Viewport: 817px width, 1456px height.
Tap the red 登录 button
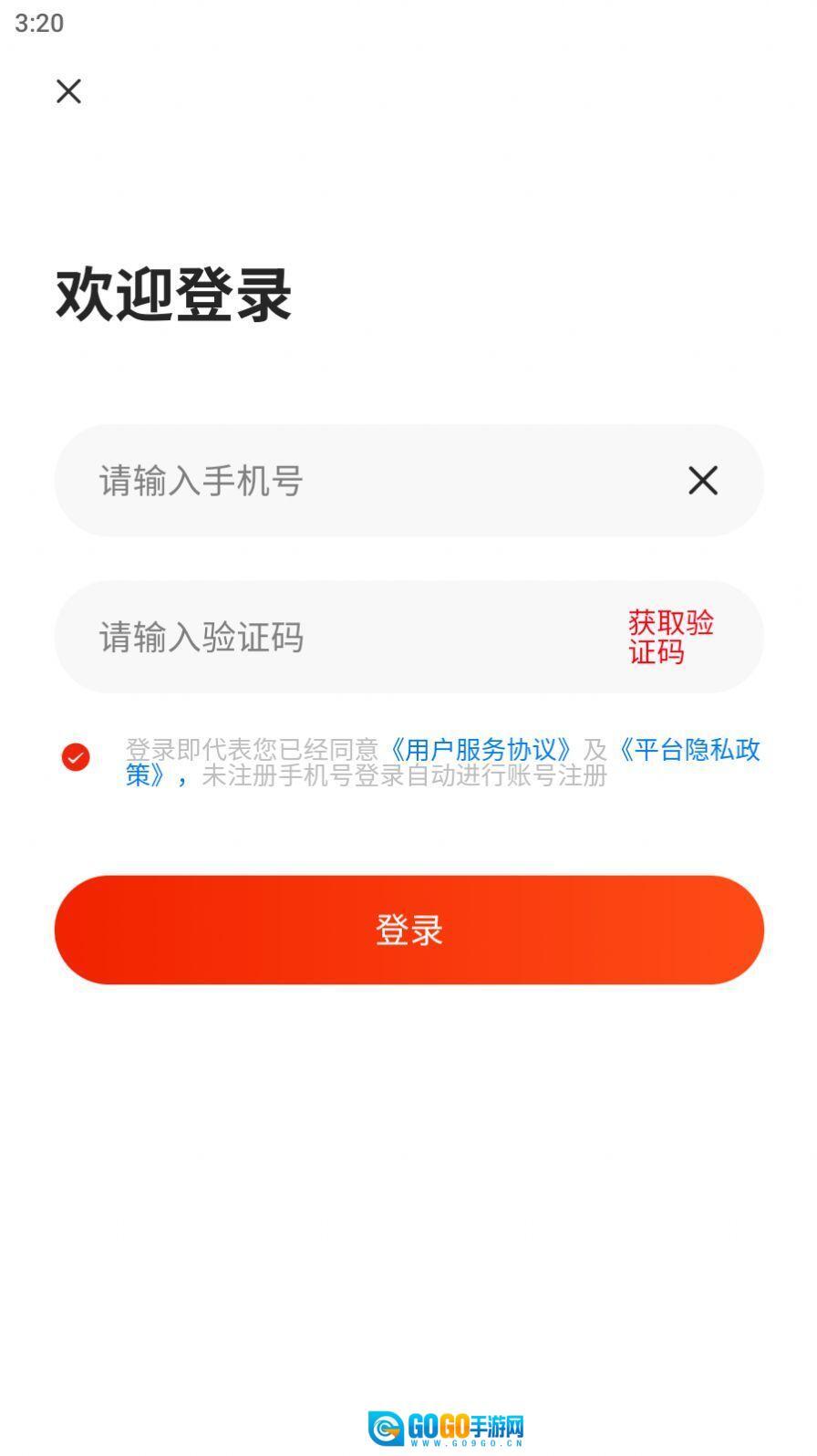tap(408, 930)
